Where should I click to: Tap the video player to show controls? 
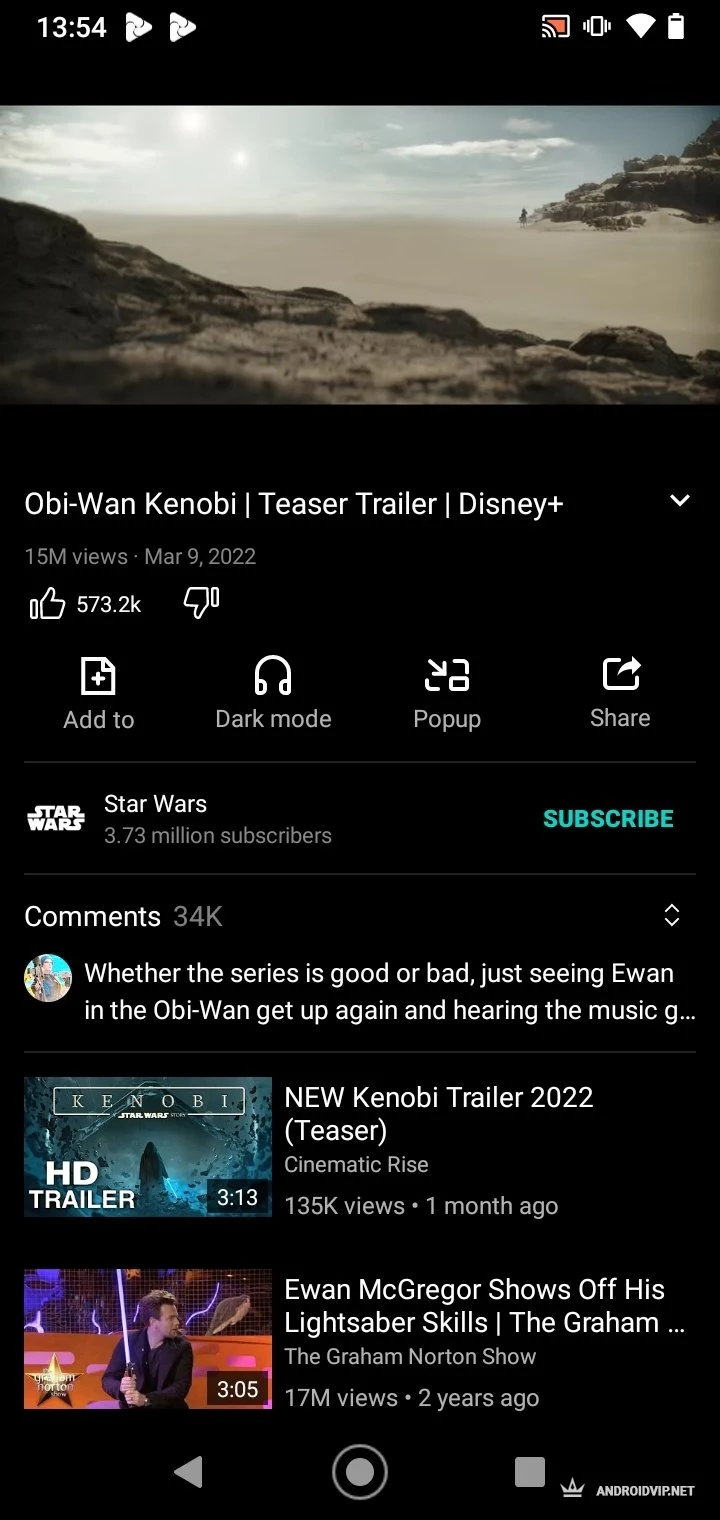(x=360, y=254)
